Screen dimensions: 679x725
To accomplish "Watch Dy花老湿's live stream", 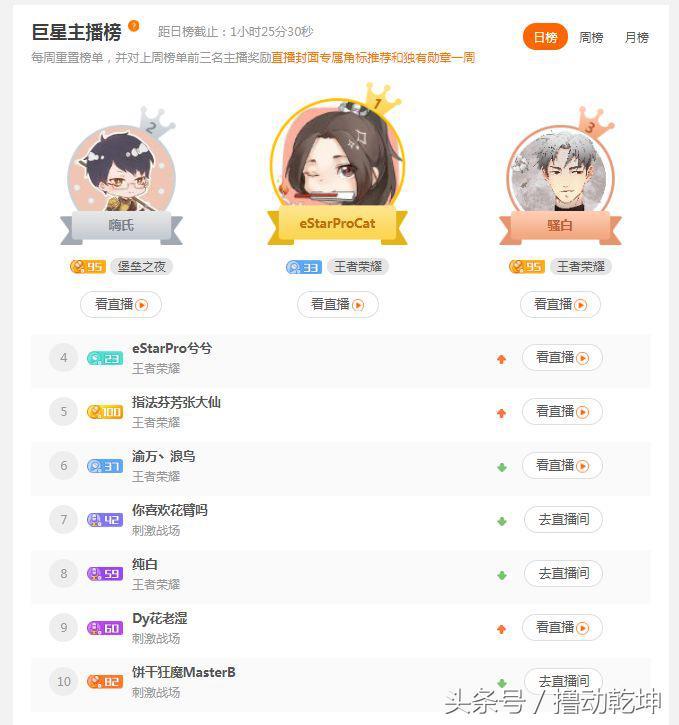I will point(562,627).
